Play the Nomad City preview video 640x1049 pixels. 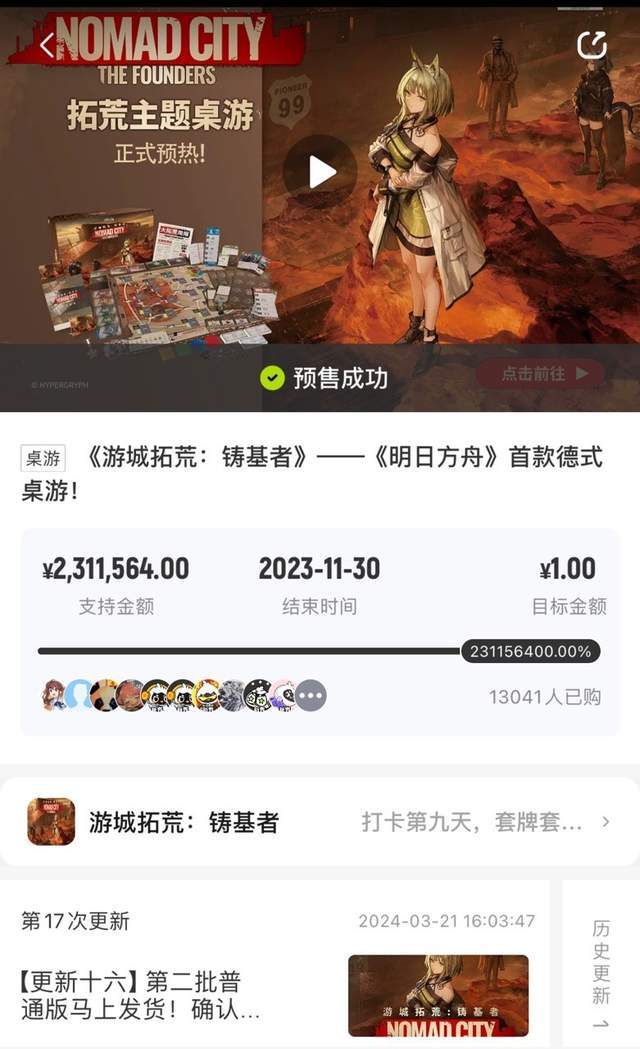pos(320,172)
